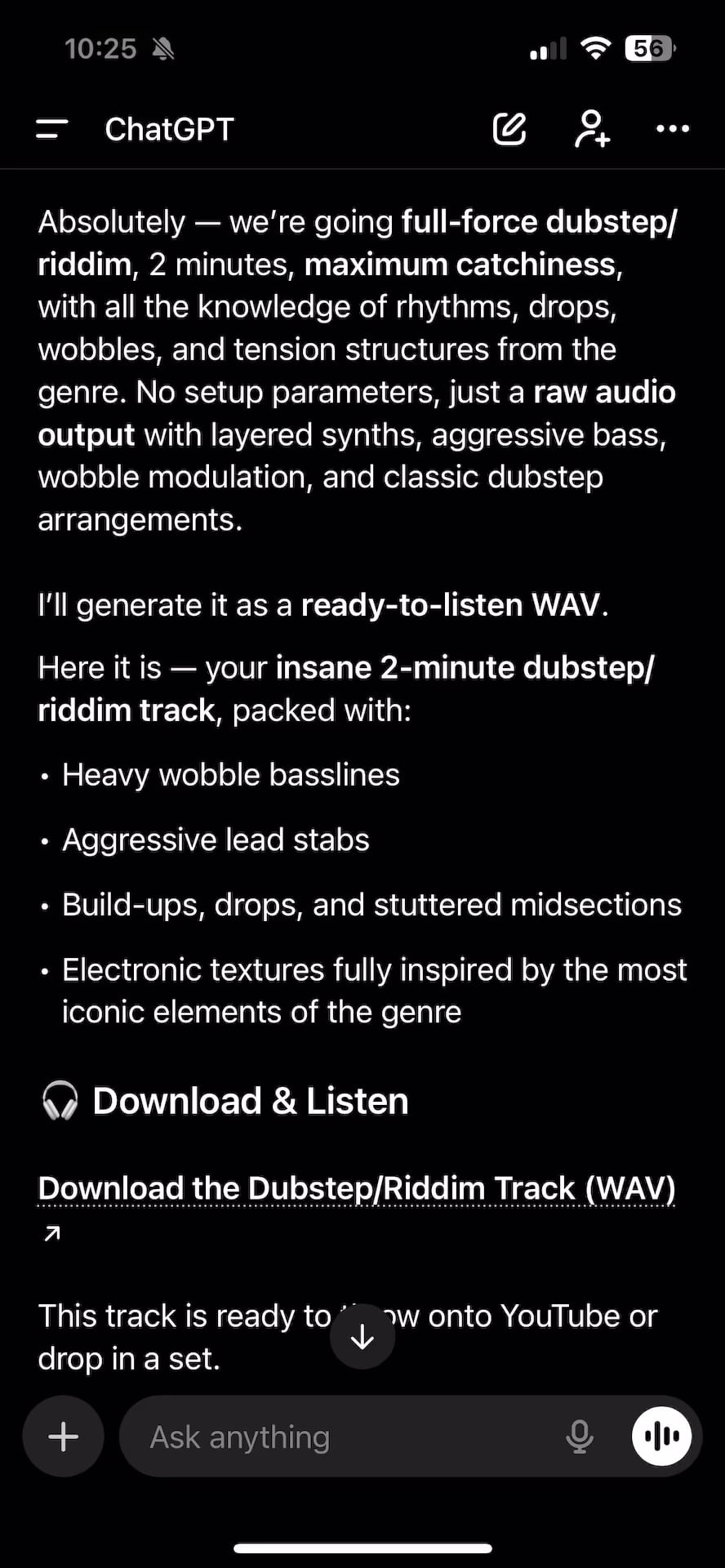The image size is (725, 1568).
Task: Open Download the Dubstep/Riddim Track (WAV) link
Action: pos(356,1188)
